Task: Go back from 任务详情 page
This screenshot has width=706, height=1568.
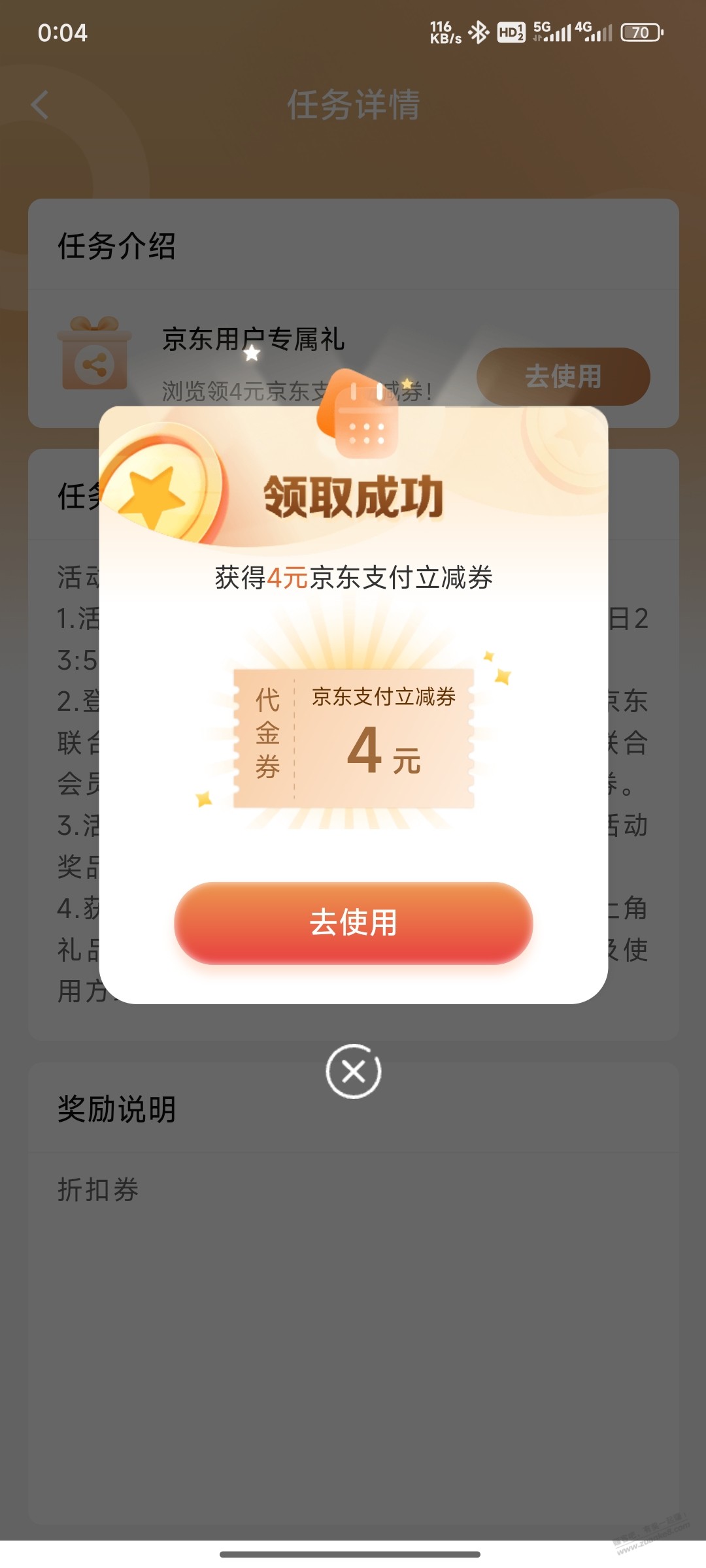Action: tap(41, 105)
